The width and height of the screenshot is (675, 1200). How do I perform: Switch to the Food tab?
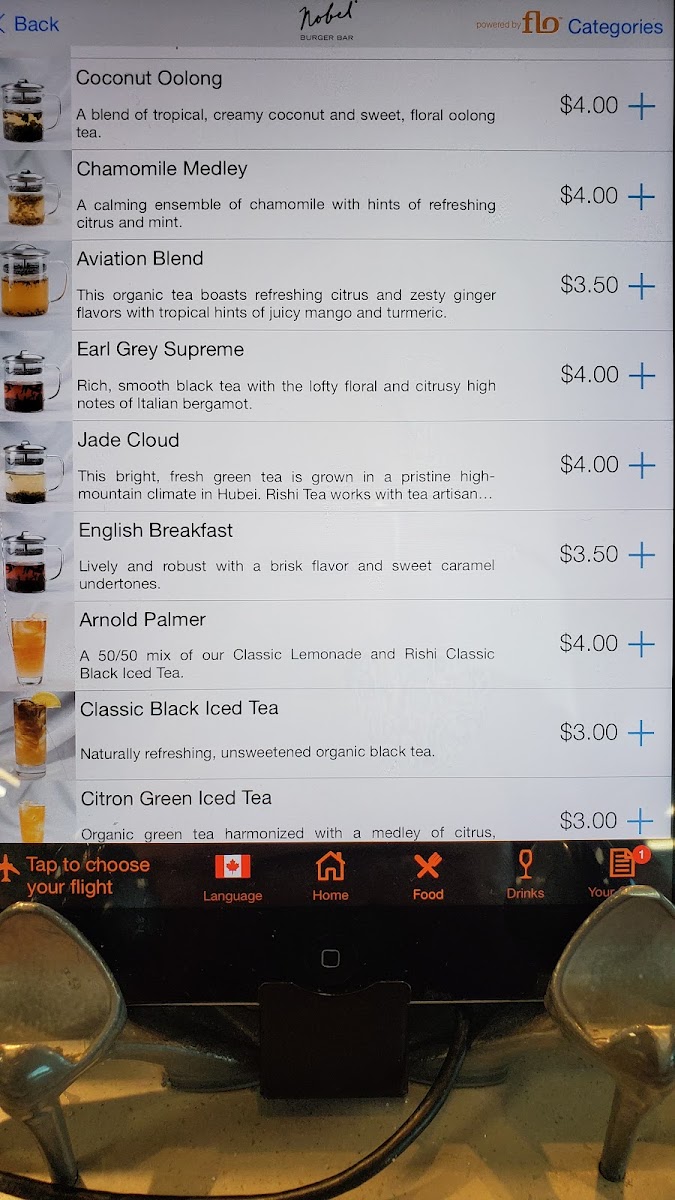click(428, 878)
